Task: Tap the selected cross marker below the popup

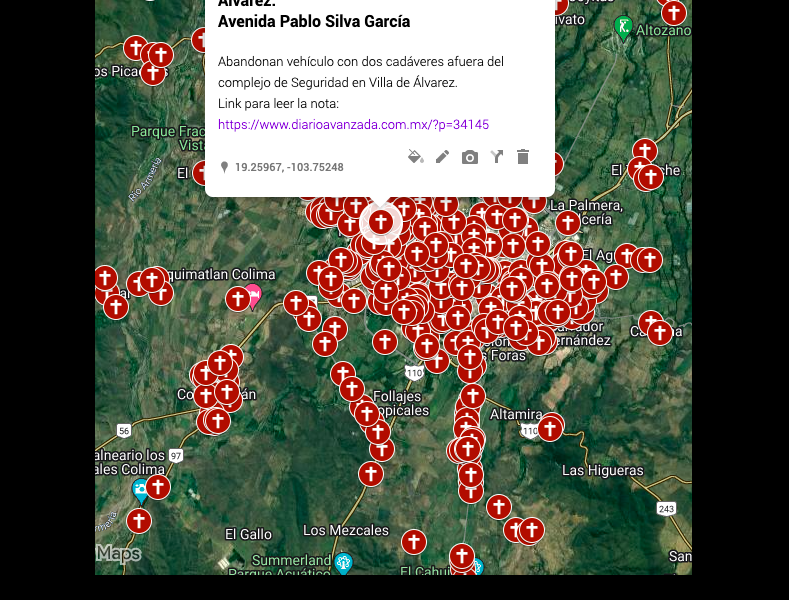Action: 380,222
